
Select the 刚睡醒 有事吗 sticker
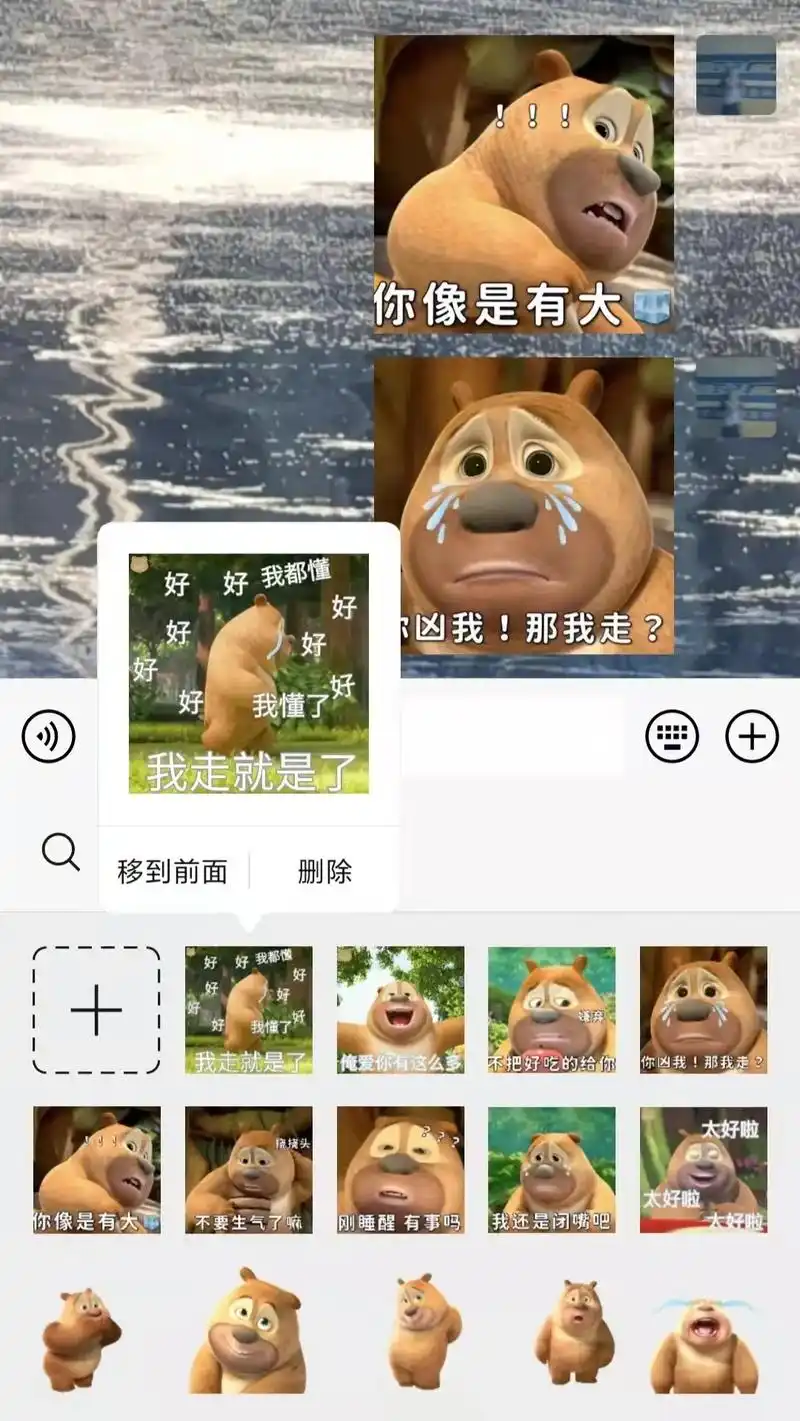click(x=399, y=1168)
